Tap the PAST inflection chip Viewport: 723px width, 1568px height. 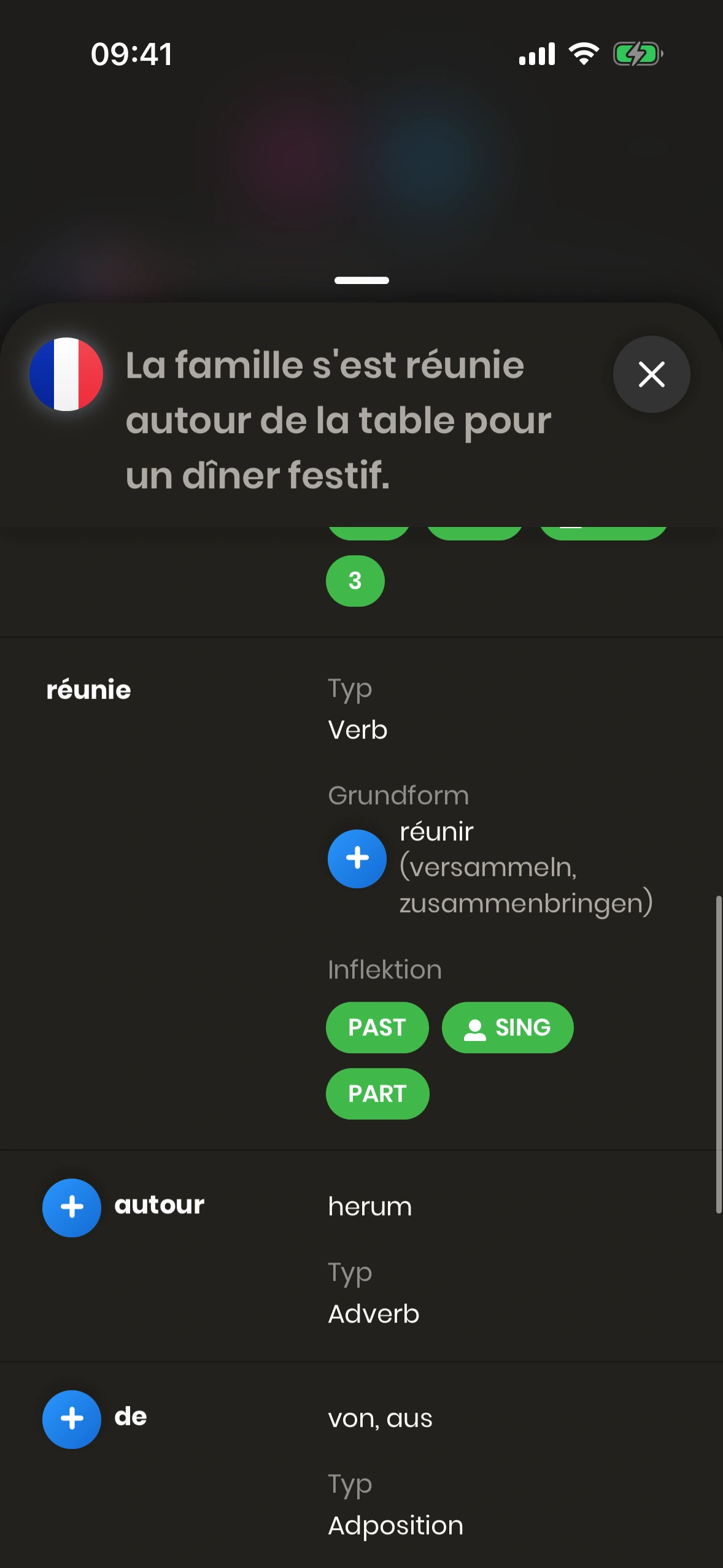click(377, 1028)
